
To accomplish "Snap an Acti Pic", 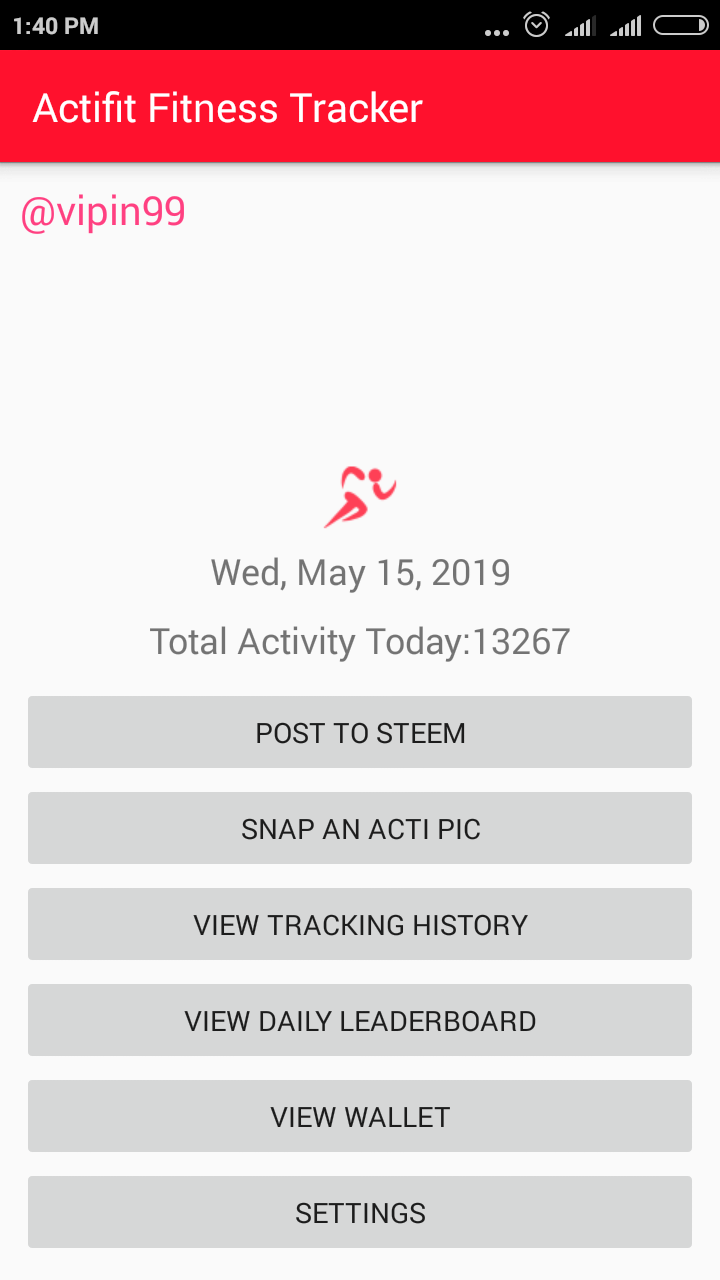I will (x=360, y=828).
